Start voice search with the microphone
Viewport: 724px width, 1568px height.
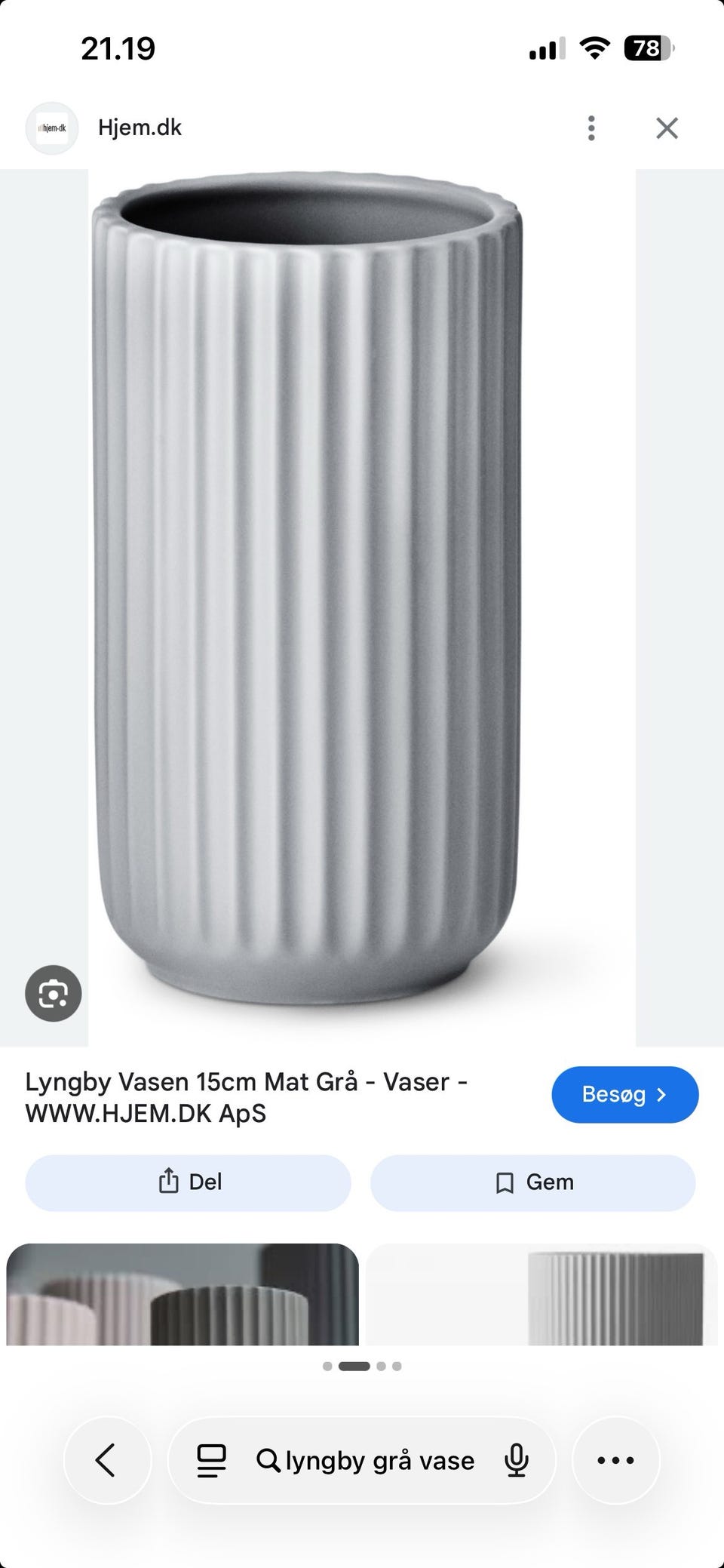[517, 1461]
